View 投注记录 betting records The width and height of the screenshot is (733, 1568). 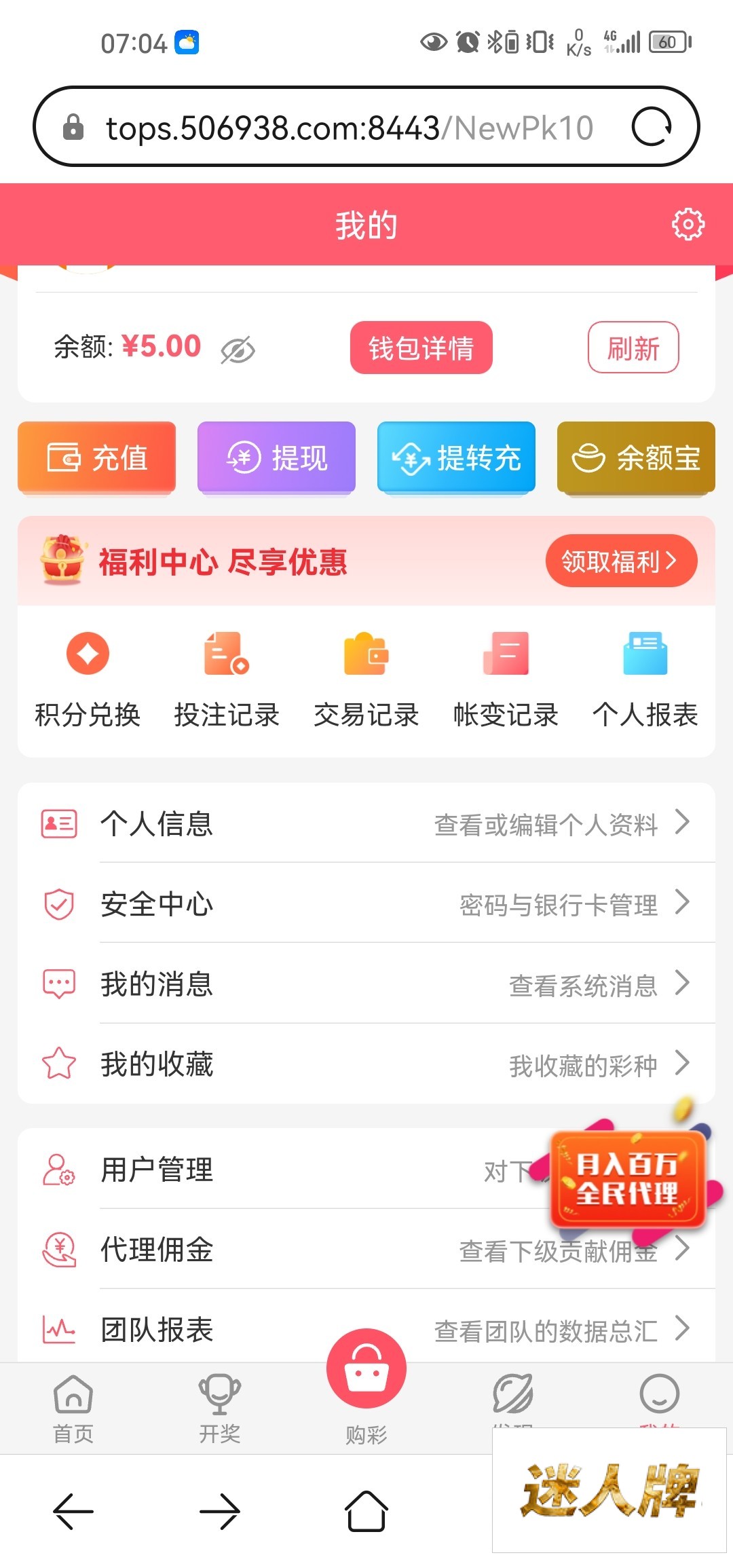[x=227, y=679]
